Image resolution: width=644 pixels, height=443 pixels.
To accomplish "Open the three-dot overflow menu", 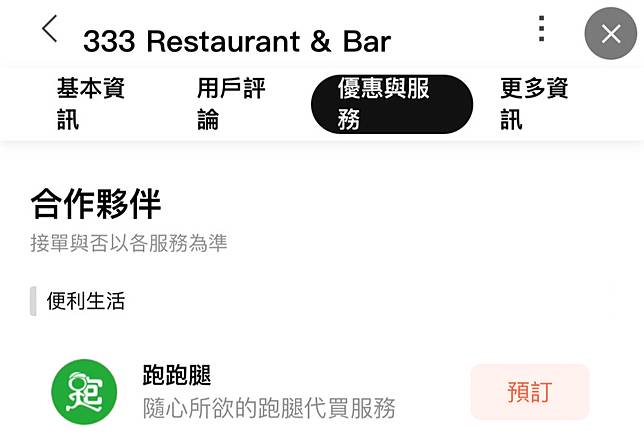I will point(541,29).
